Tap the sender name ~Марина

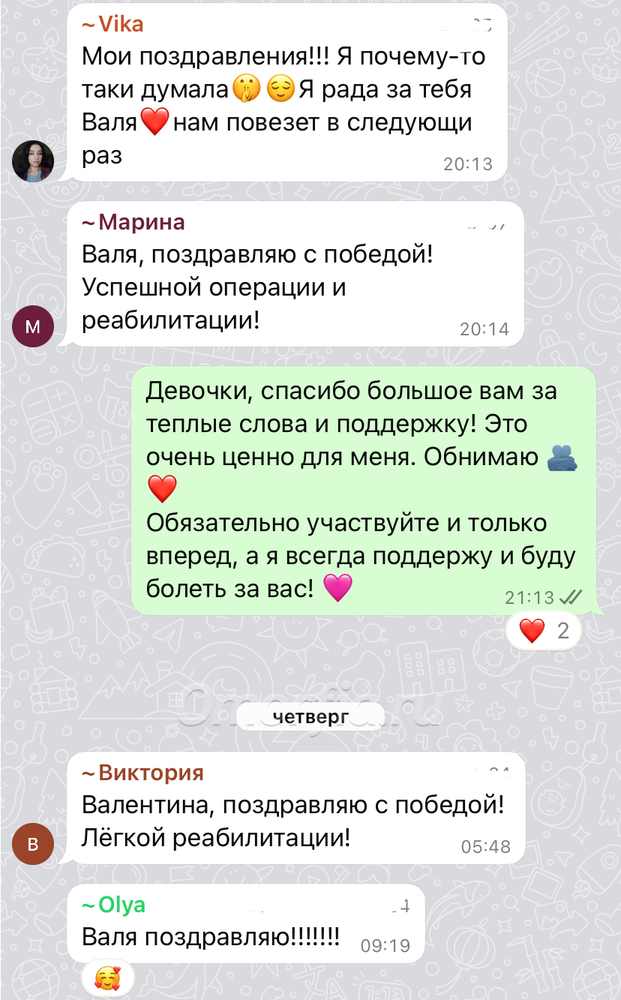(x=132, y=222)
